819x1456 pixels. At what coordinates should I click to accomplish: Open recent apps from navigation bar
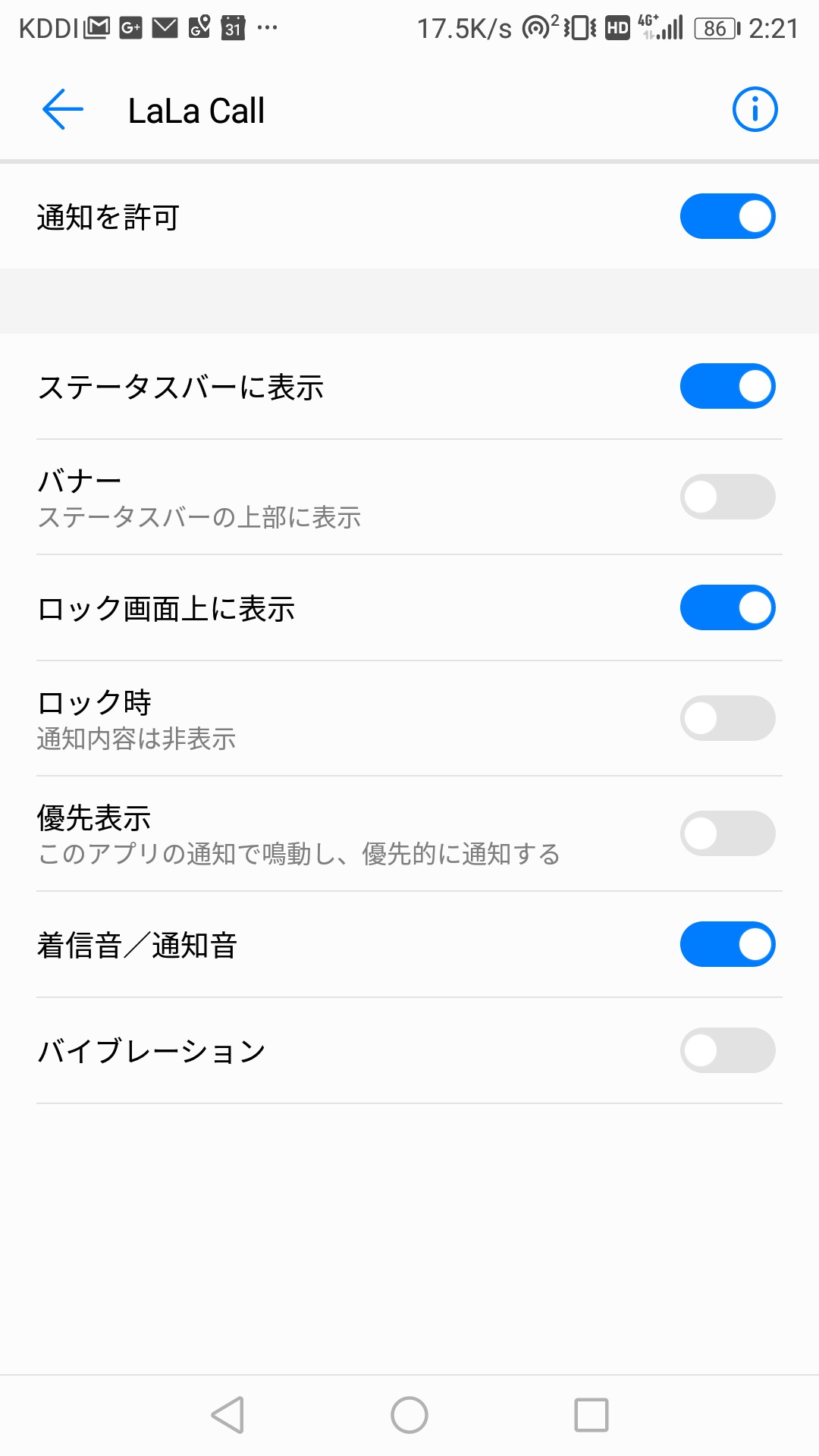coord(591,1415)
